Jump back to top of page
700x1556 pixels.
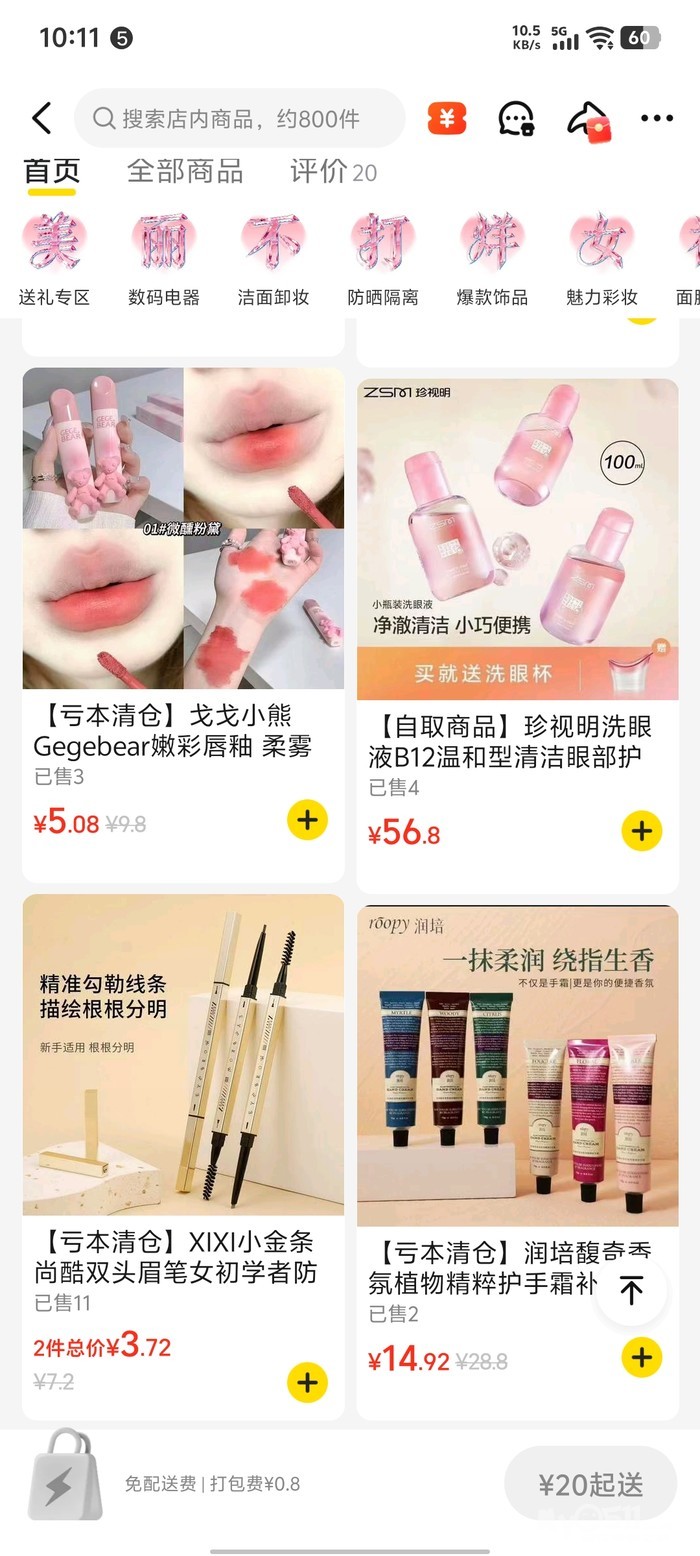631,1290
